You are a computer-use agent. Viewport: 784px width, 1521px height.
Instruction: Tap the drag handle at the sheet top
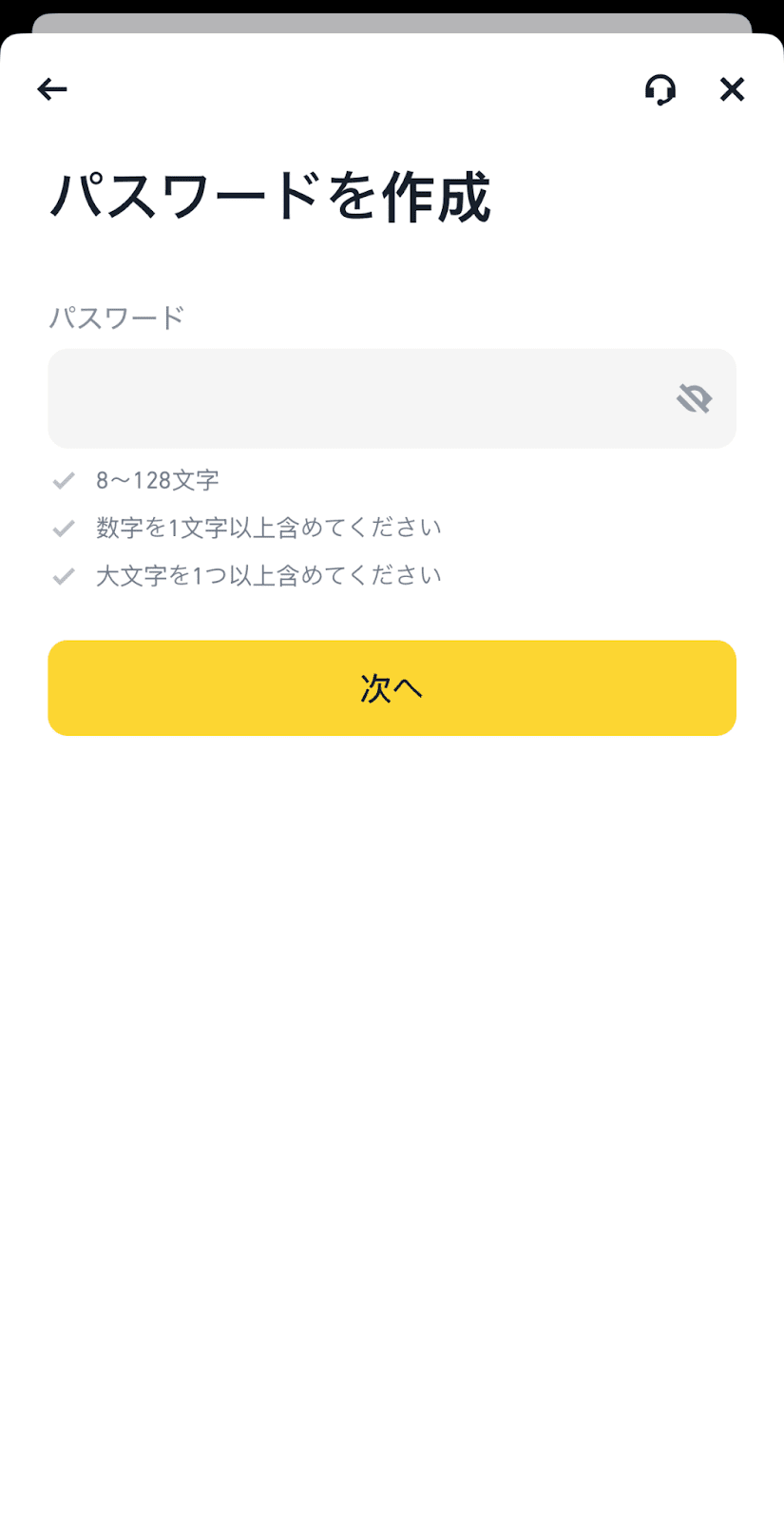tap(392, 17)
